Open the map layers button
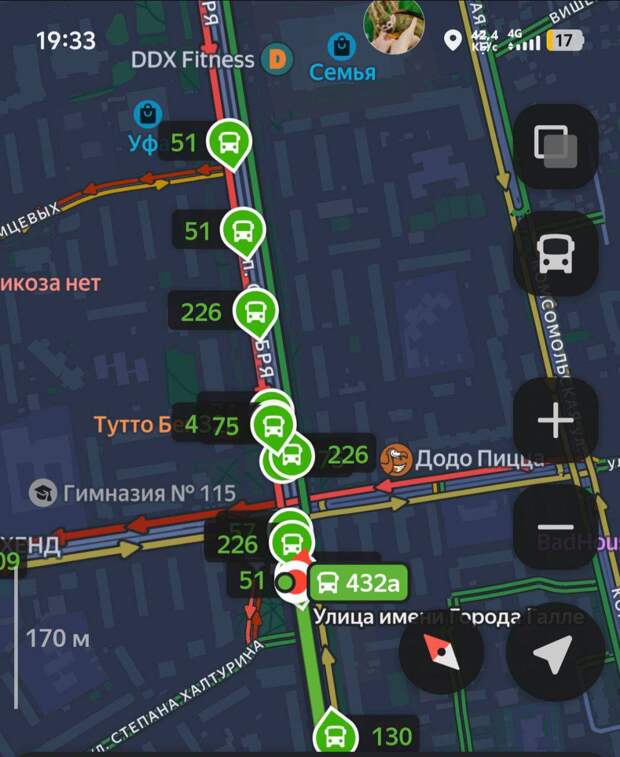This screenshot has width=620, height=757. coord(555,146)
